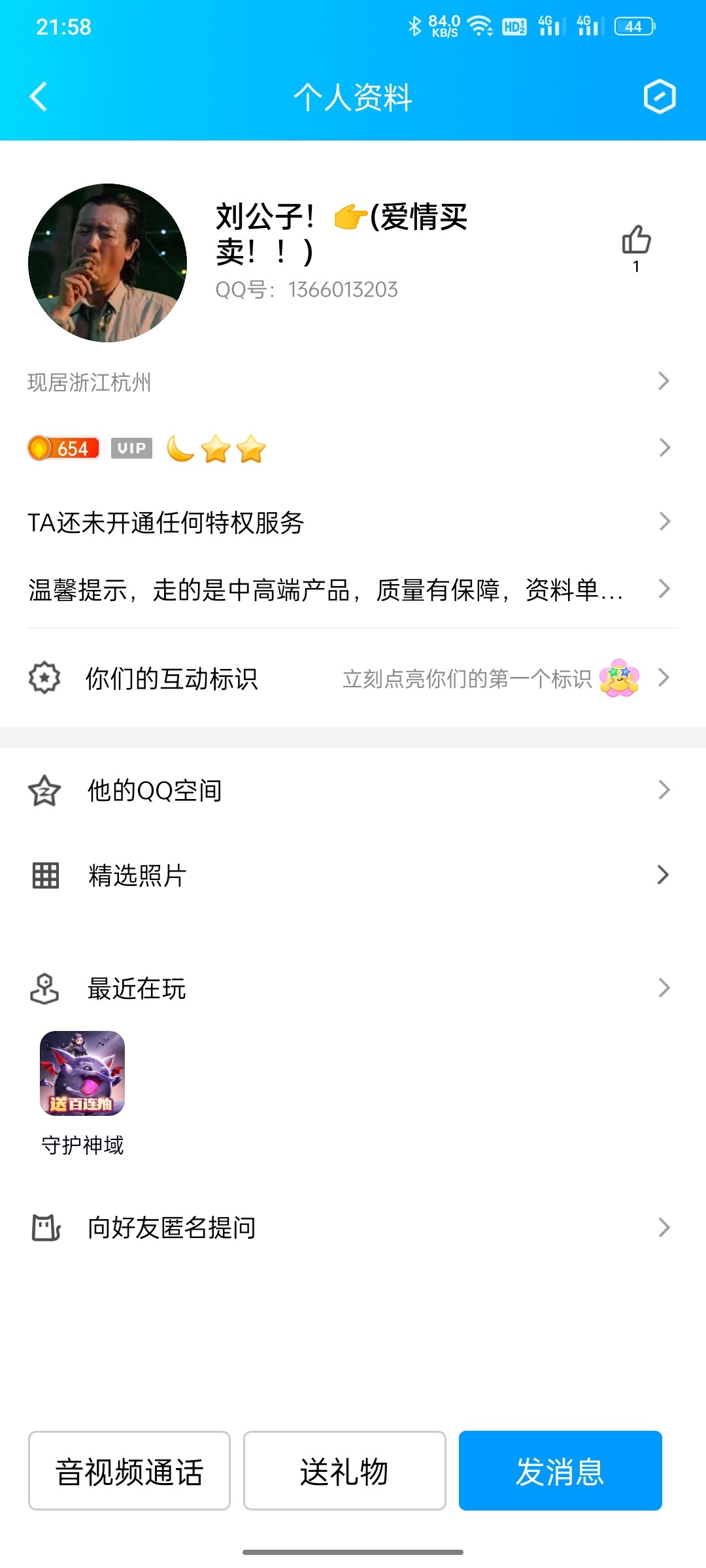Tap the 654 coin balance badge

[x=63, y=448]
